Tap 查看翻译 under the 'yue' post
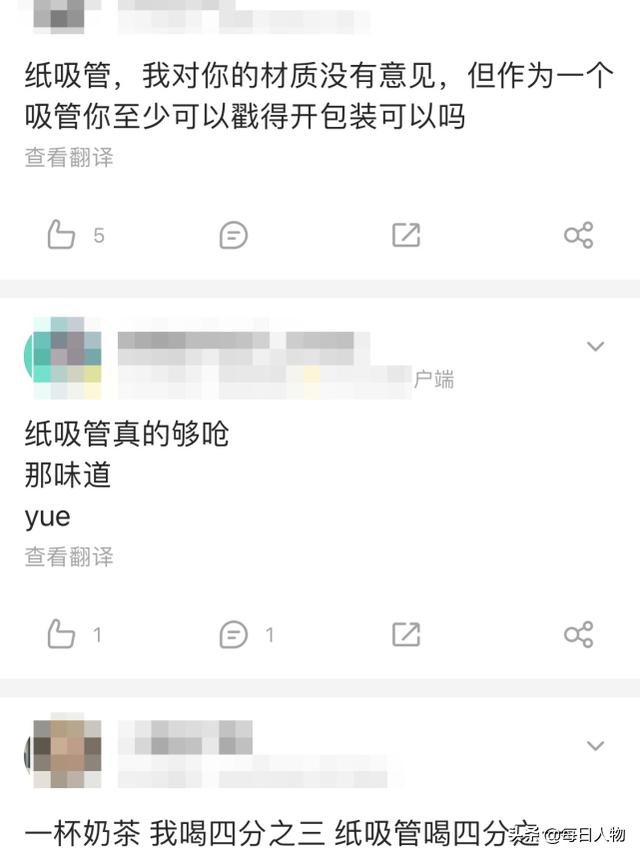Image resolution: width=640 pixels, height=857 pixels. 69,556
